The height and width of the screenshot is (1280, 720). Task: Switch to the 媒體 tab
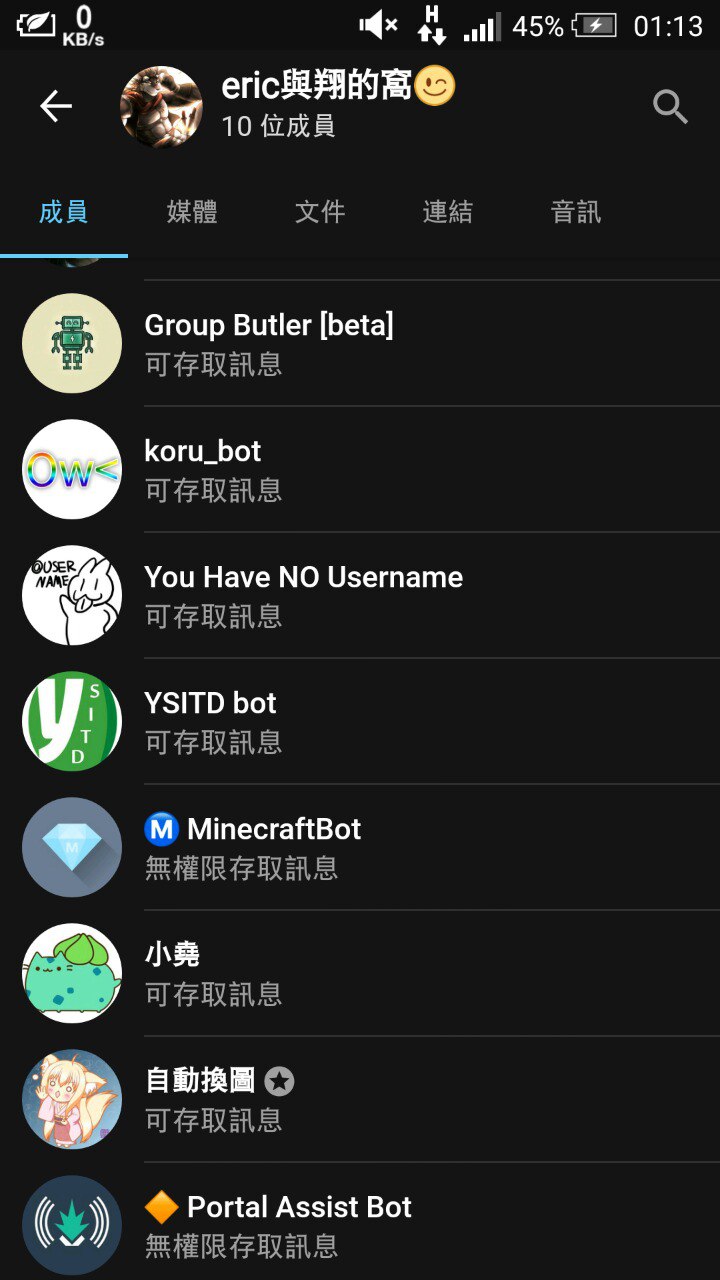tap(192, 212)
